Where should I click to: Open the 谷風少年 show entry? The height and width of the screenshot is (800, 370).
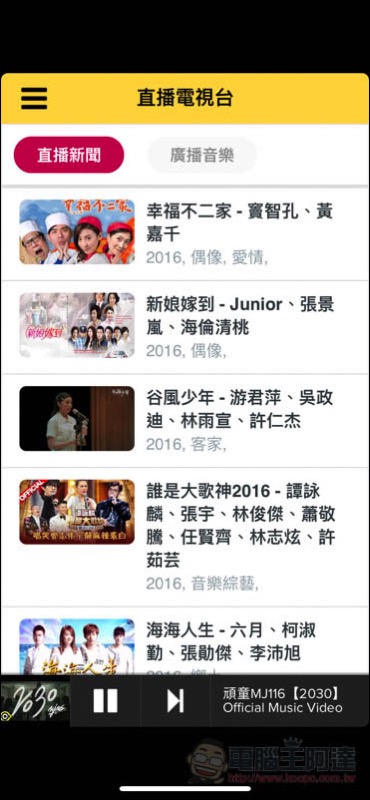click(185, 420)
